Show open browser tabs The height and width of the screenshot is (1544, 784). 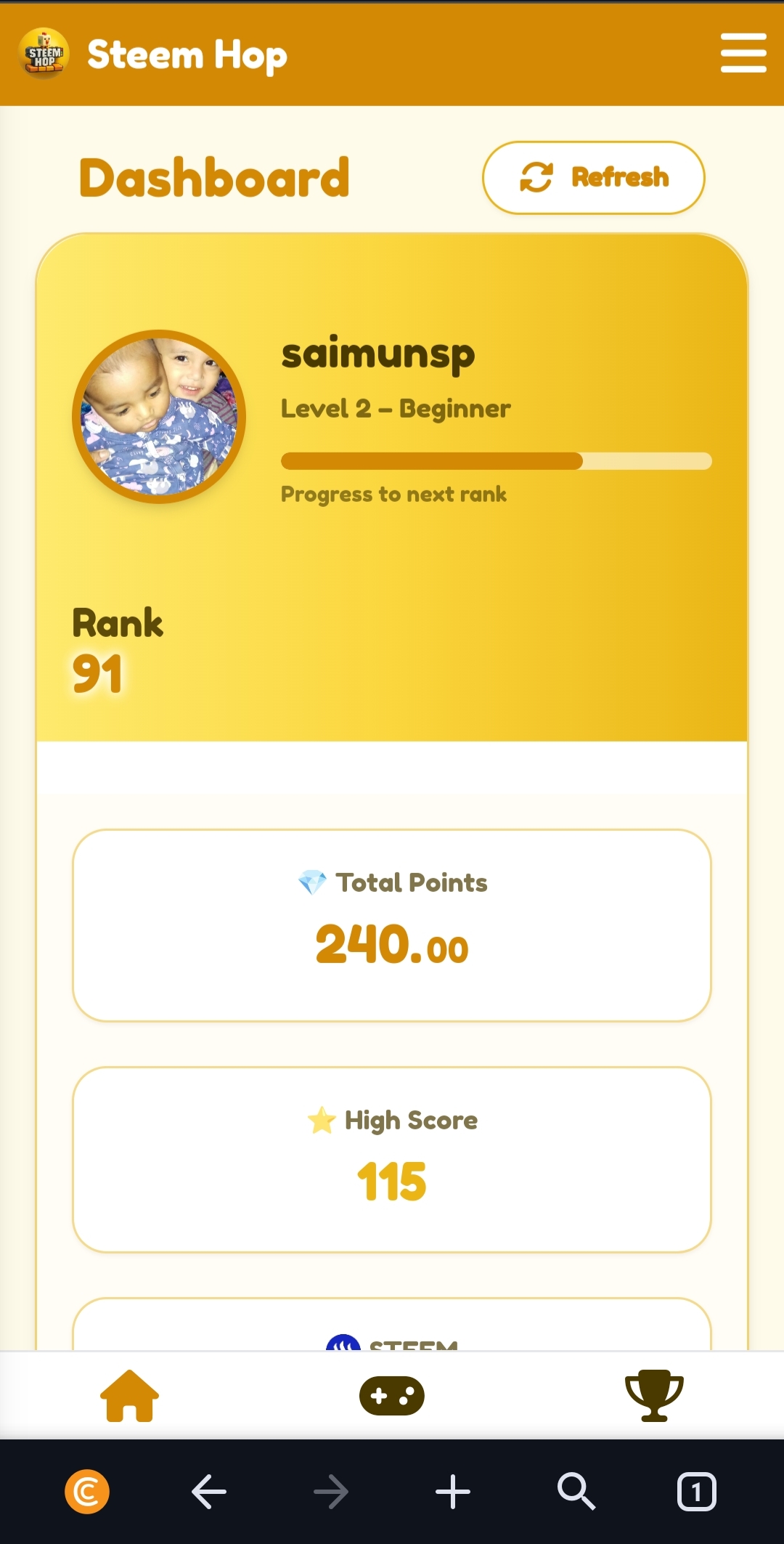pos(696,1492)
